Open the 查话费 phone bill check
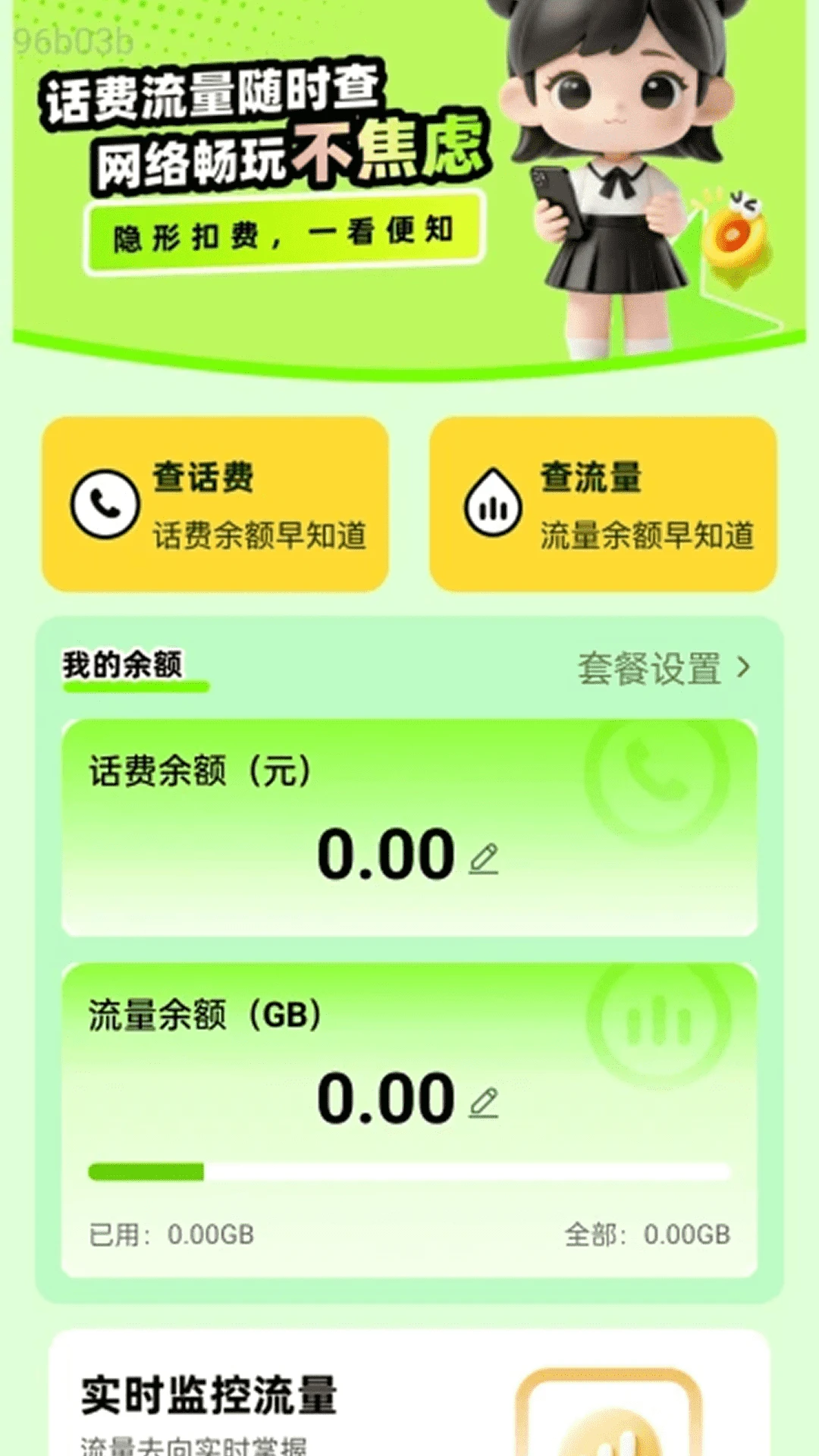This screenshot has width=819, height=1456. point(215,504)
